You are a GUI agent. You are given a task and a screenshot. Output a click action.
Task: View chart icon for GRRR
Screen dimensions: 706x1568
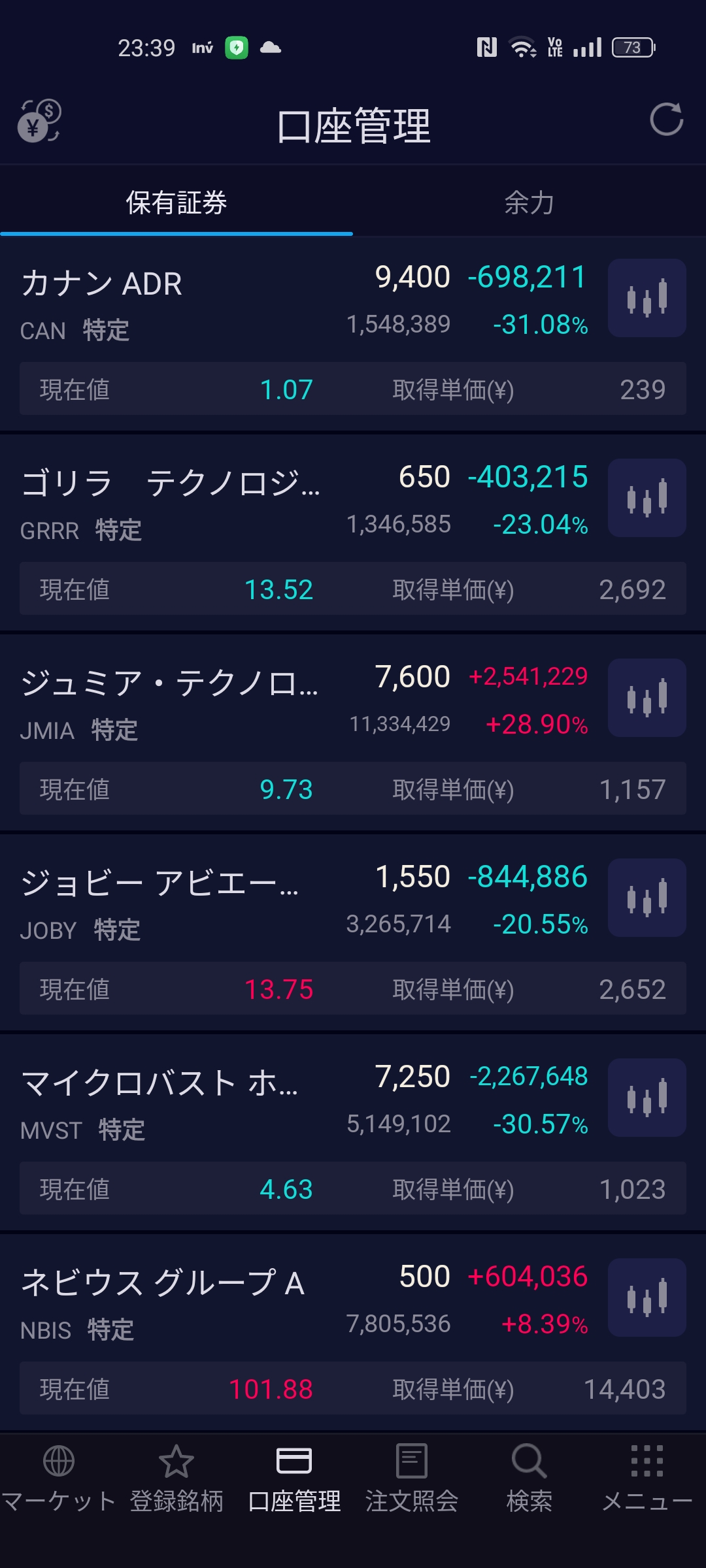[x=647, y=498]
